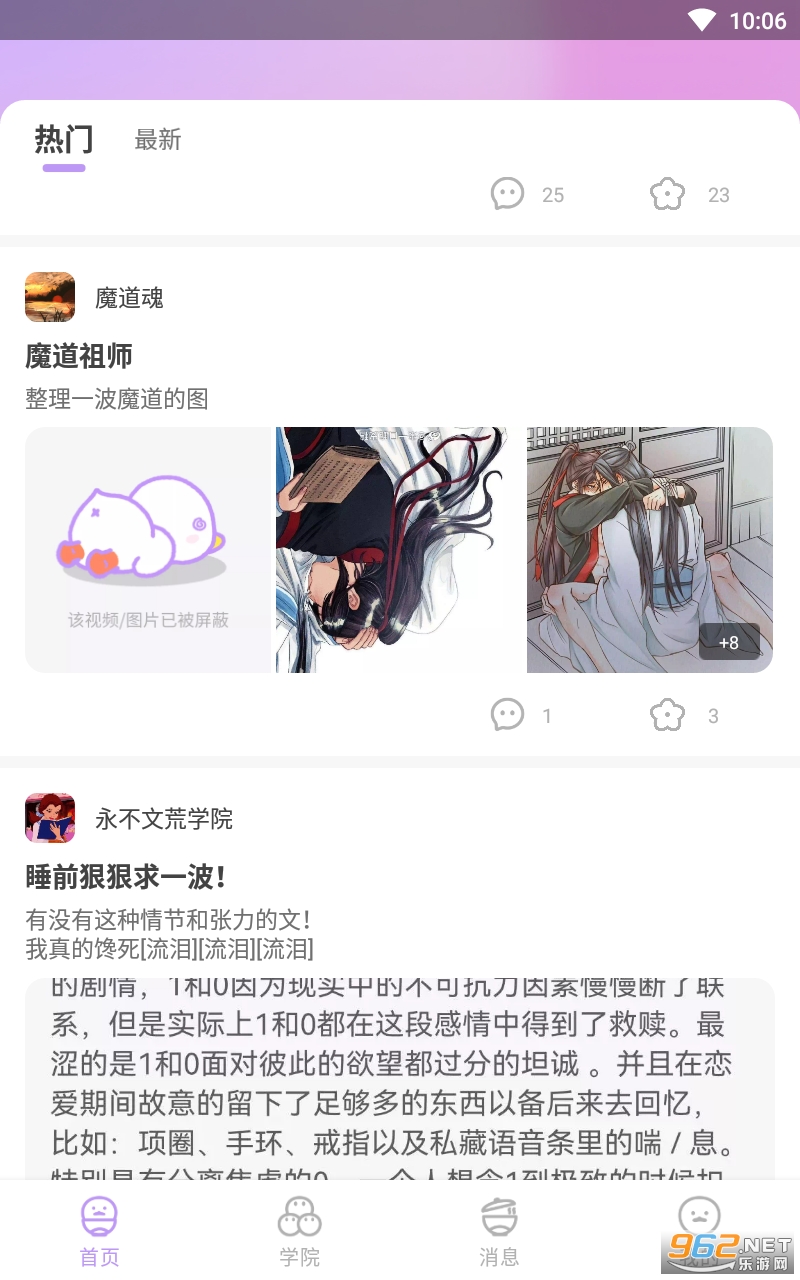Screen dimensions: 800x1280
Task: Open the 魔道祖师 post
Action: (x=79, y=356)
